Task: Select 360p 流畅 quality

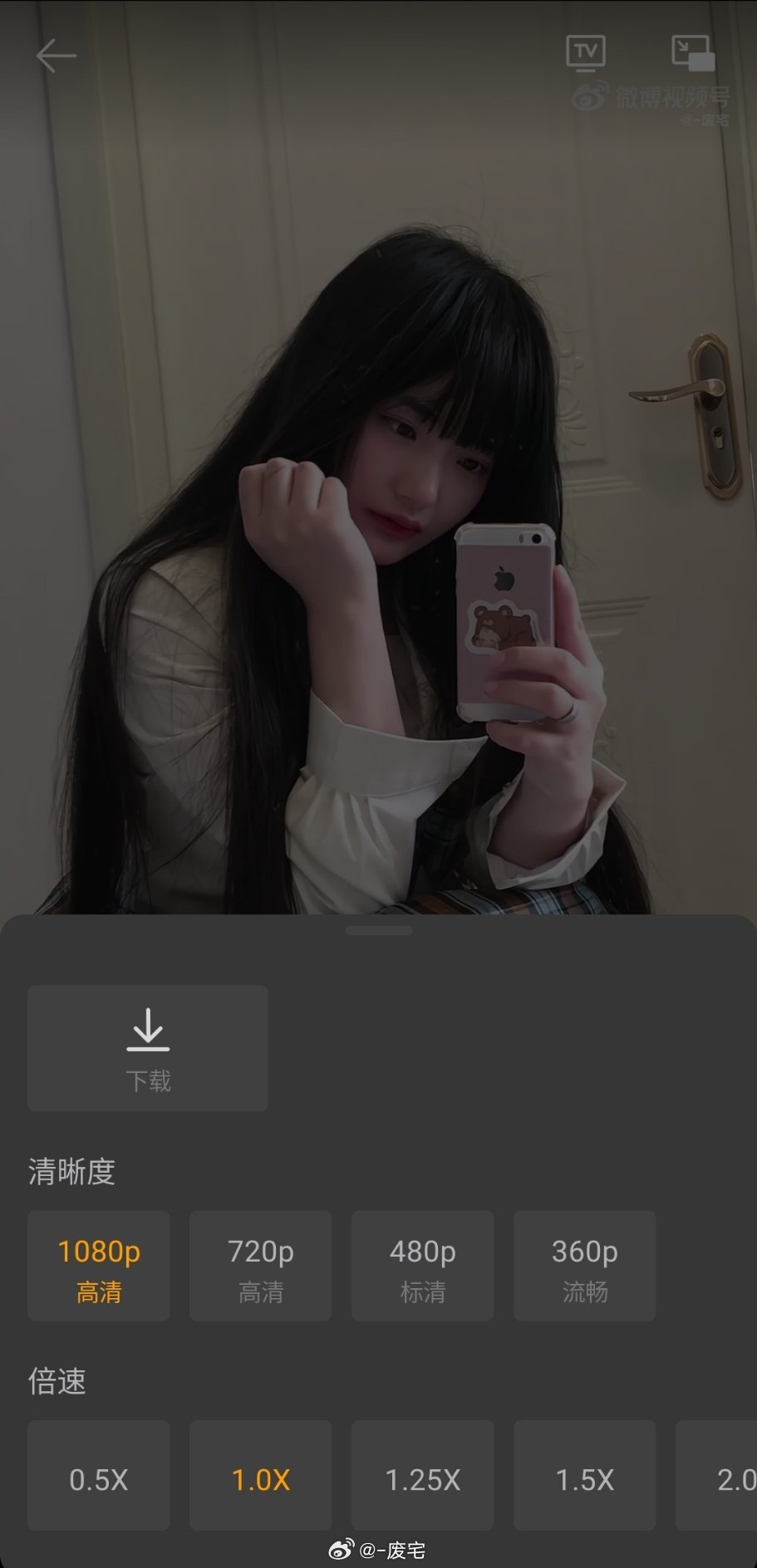Action: [x=585, y=1266]
